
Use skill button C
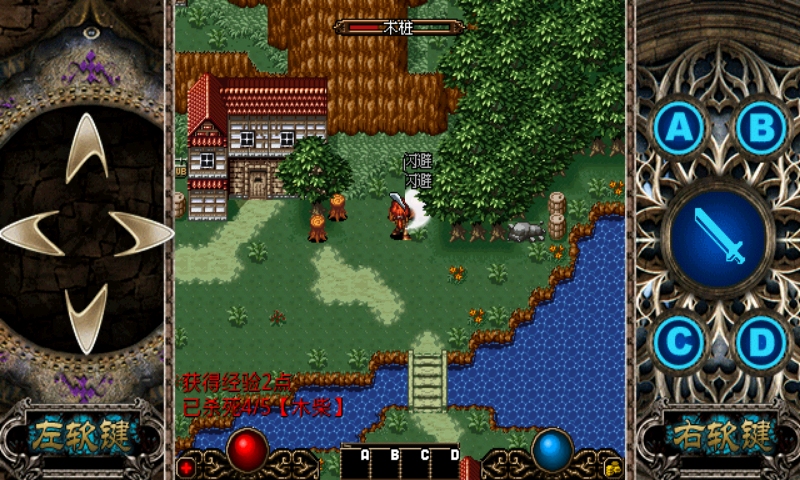click(x=679, y=342)
